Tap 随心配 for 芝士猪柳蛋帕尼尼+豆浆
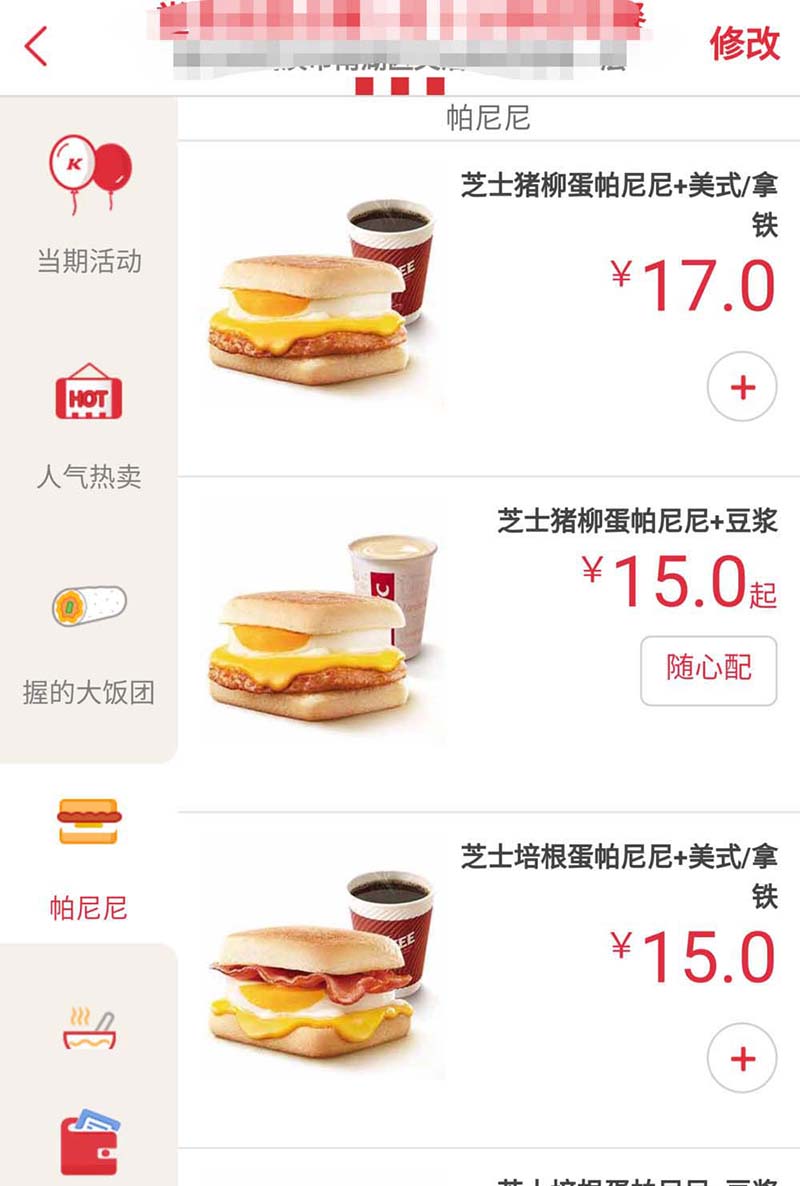This screenshot has height=1186, width=800. 708,670
